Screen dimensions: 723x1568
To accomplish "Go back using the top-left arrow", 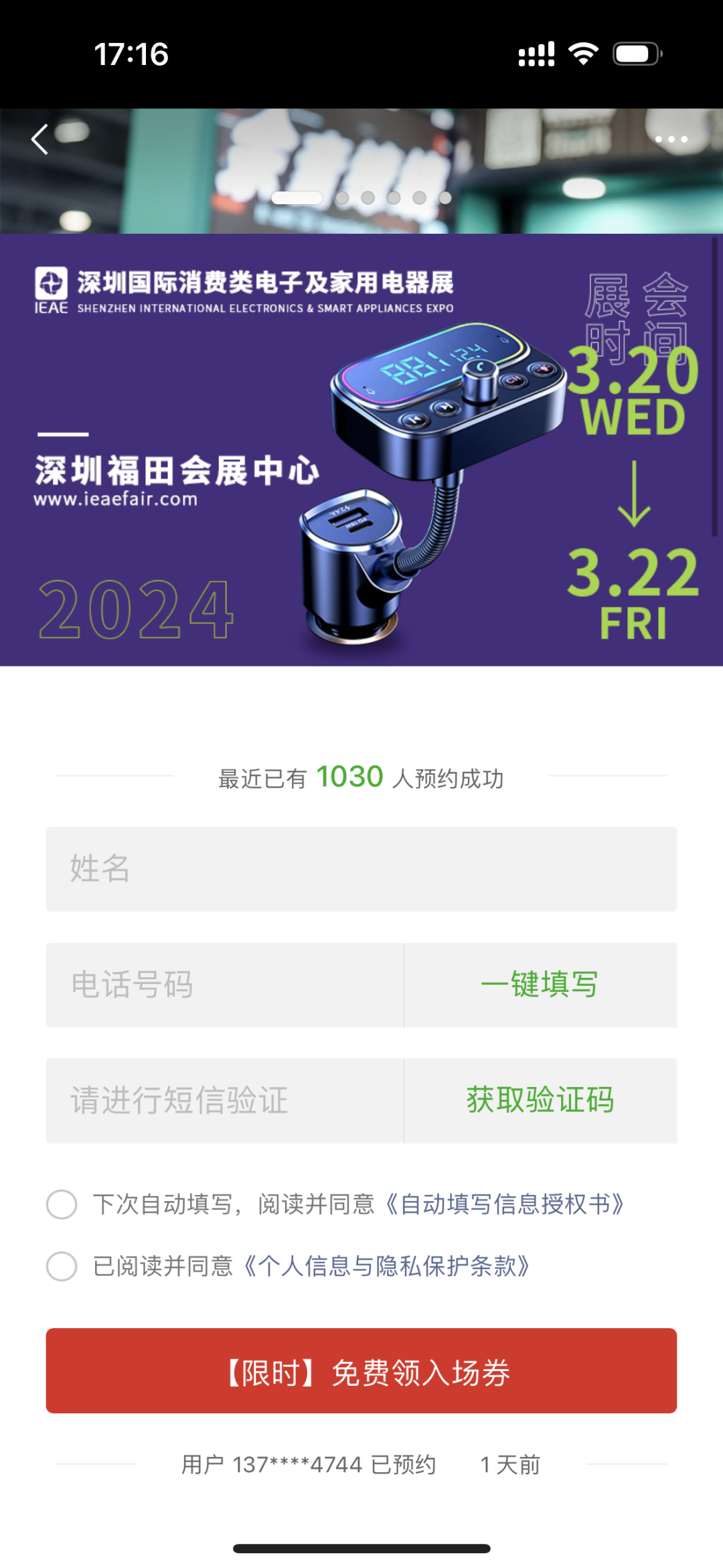I will pos(40,139).
